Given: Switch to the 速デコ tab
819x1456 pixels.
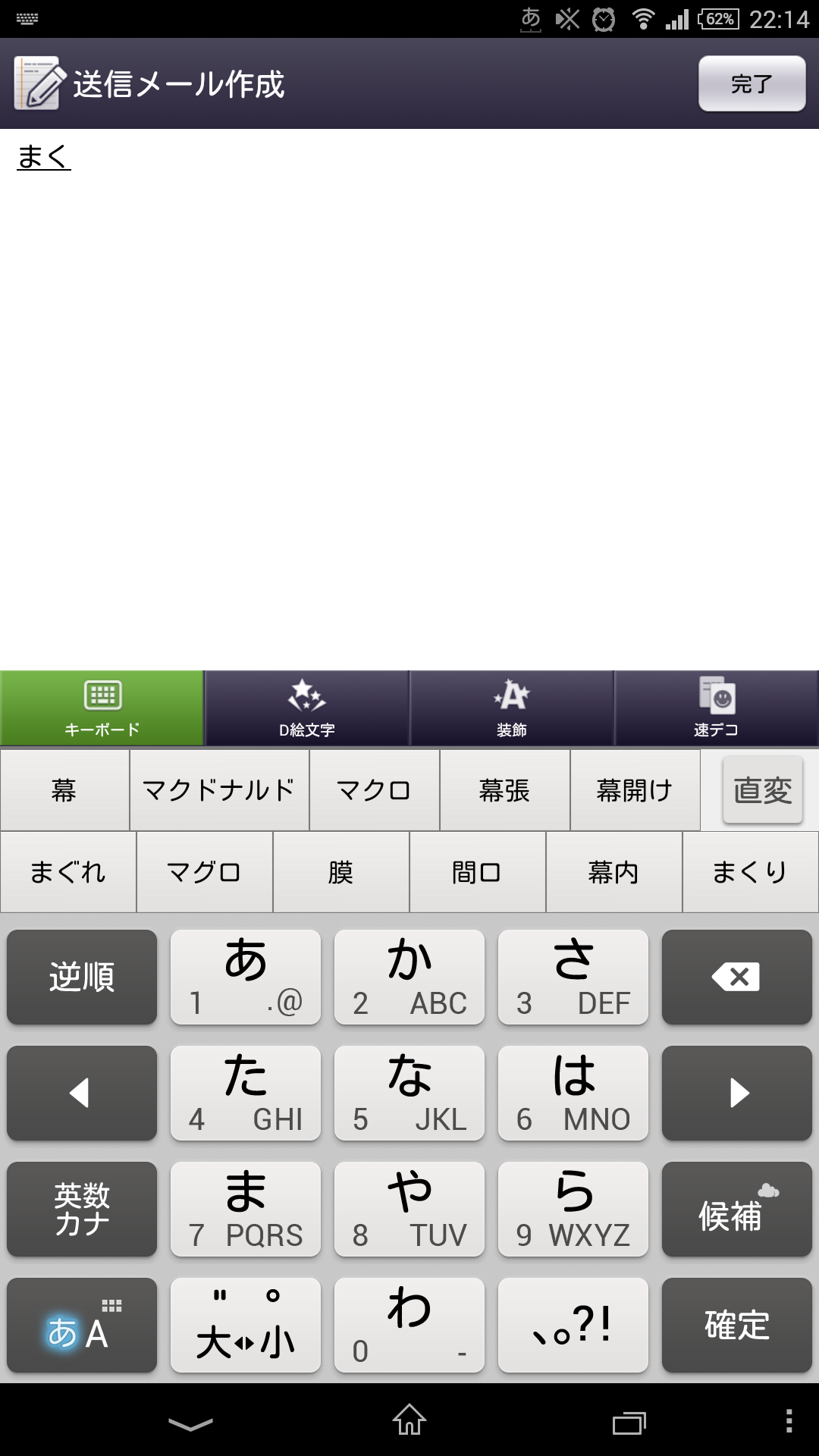Looking at the screenshot, I should [716, 708].
